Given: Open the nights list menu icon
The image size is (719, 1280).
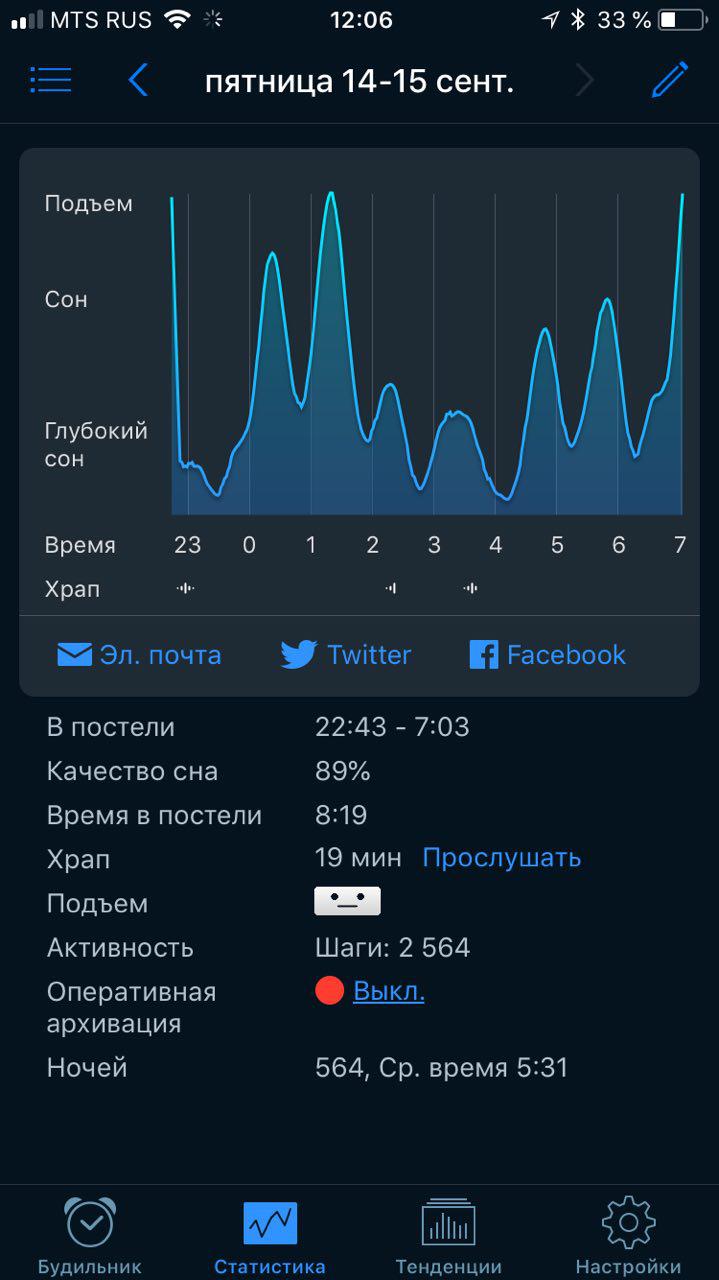Looking at the screenshot, I should tap(50, 80).
